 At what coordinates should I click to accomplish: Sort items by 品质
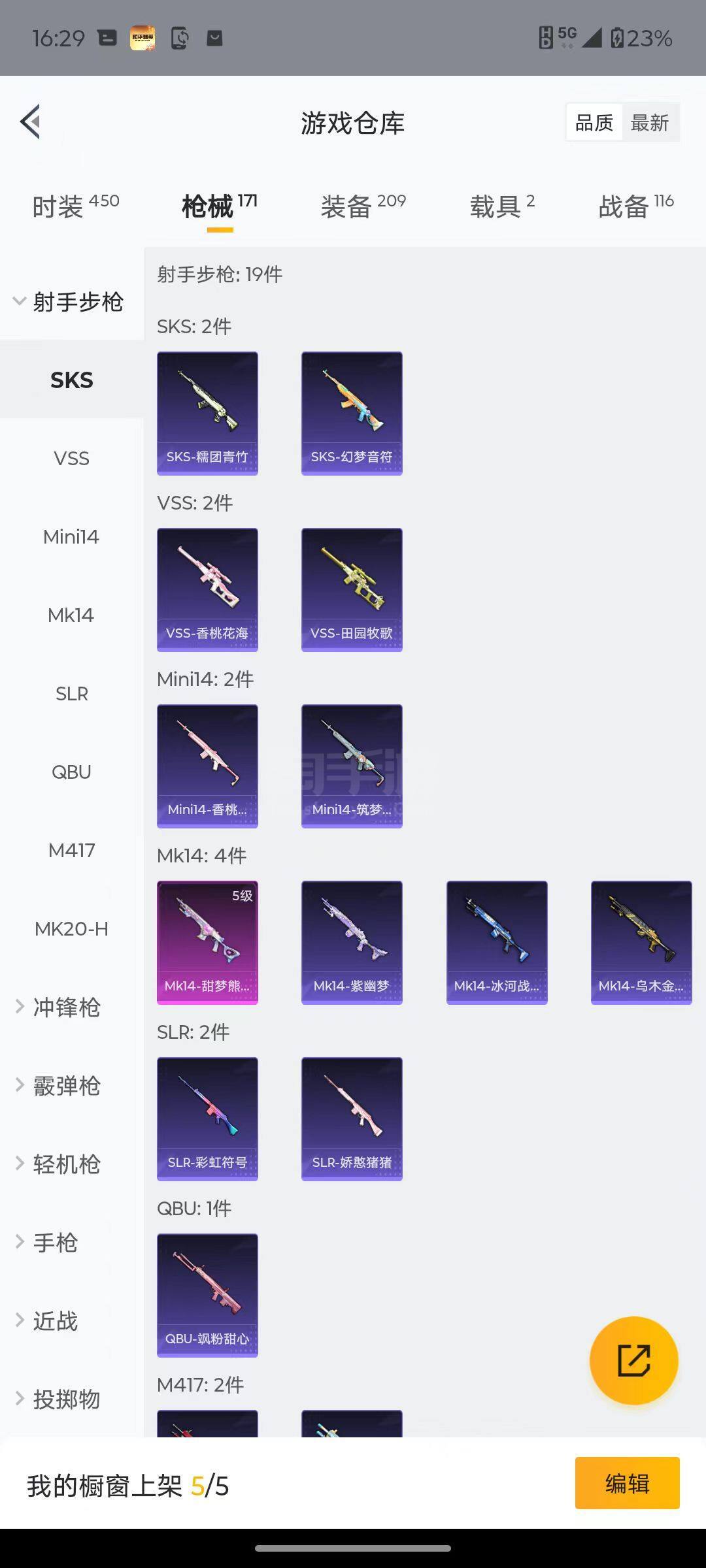pyautogui.click(x=594, y=123)
